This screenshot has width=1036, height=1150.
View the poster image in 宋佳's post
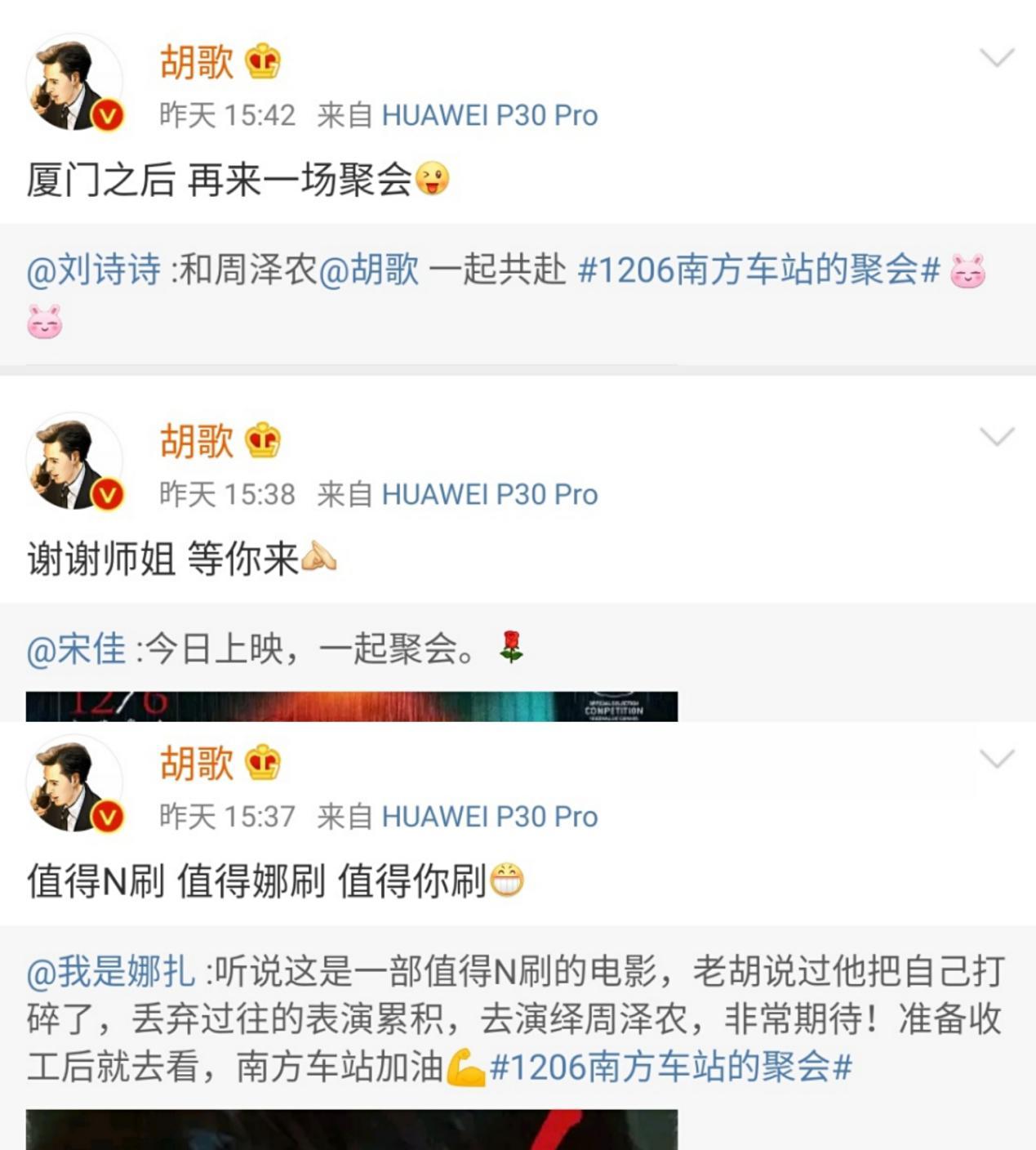[x=351, y=706]
